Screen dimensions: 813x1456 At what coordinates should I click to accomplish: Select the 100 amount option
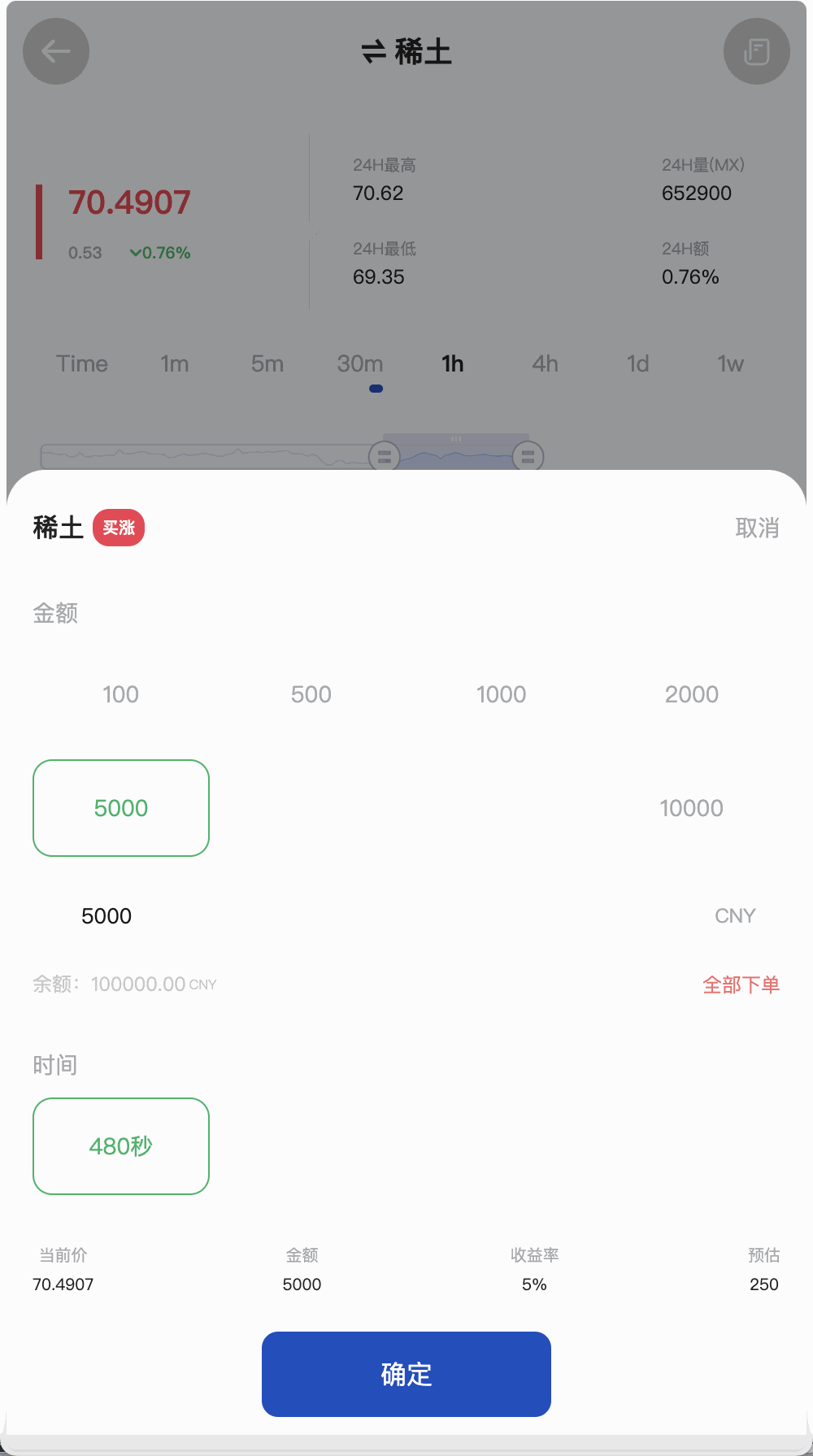click(x=120, y=694)
